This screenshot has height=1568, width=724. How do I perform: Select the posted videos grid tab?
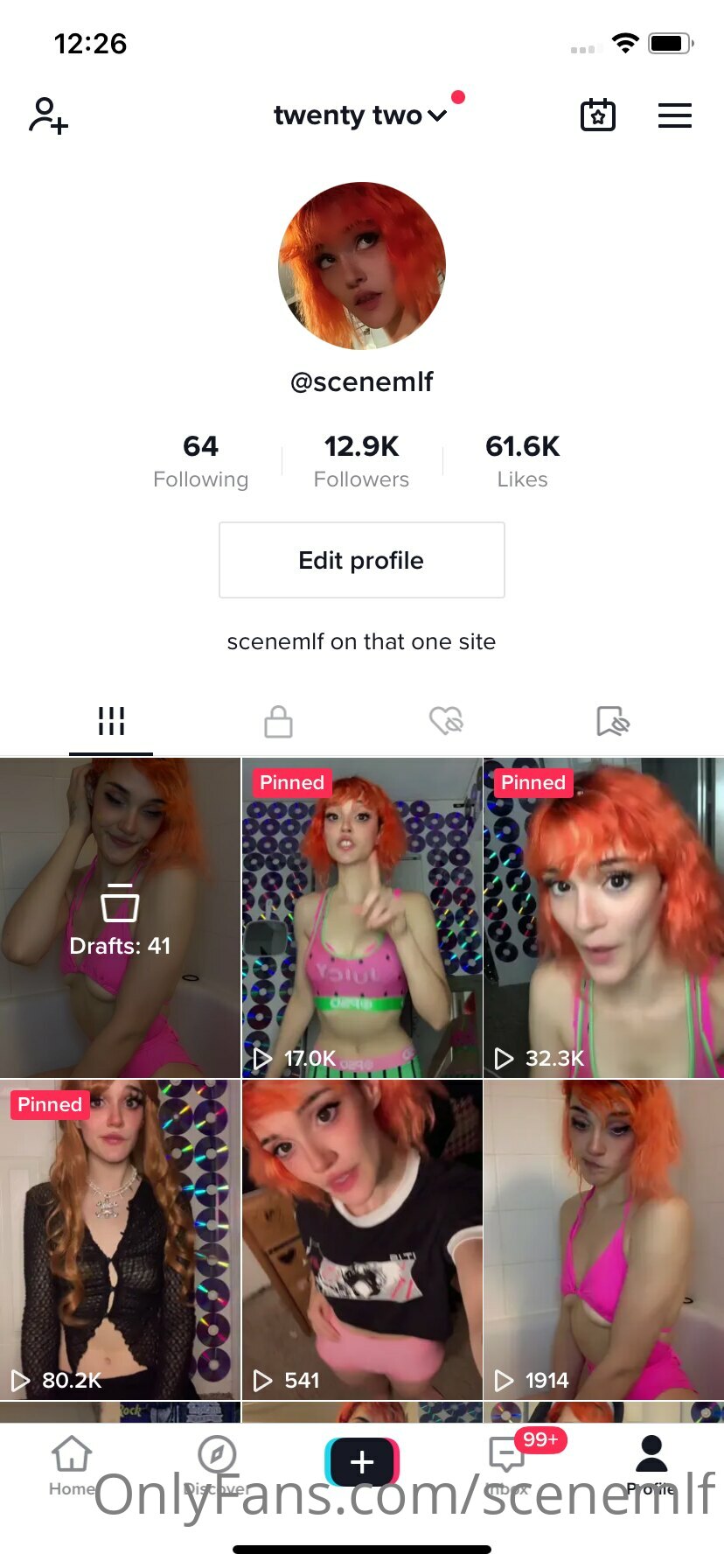click(111, 722)
